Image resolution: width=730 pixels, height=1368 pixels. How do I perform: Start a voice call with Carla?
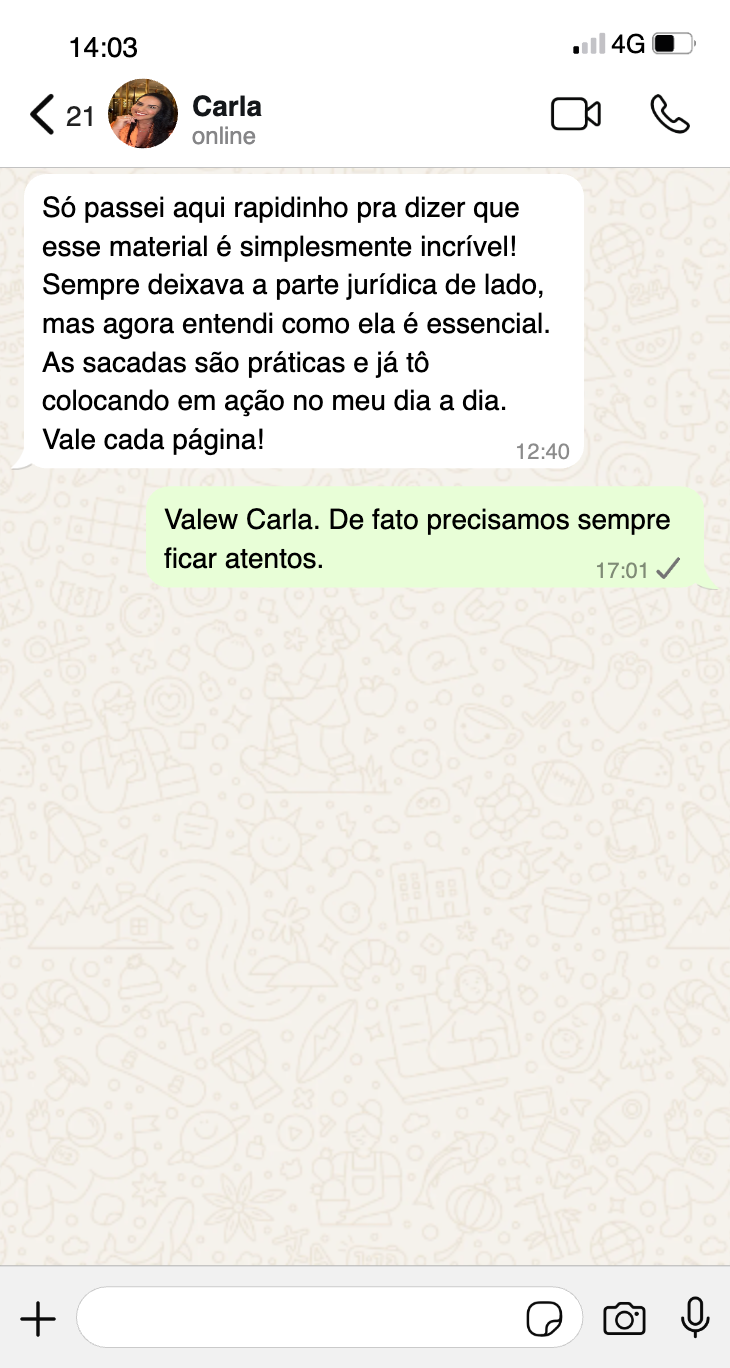click(669, 114)
